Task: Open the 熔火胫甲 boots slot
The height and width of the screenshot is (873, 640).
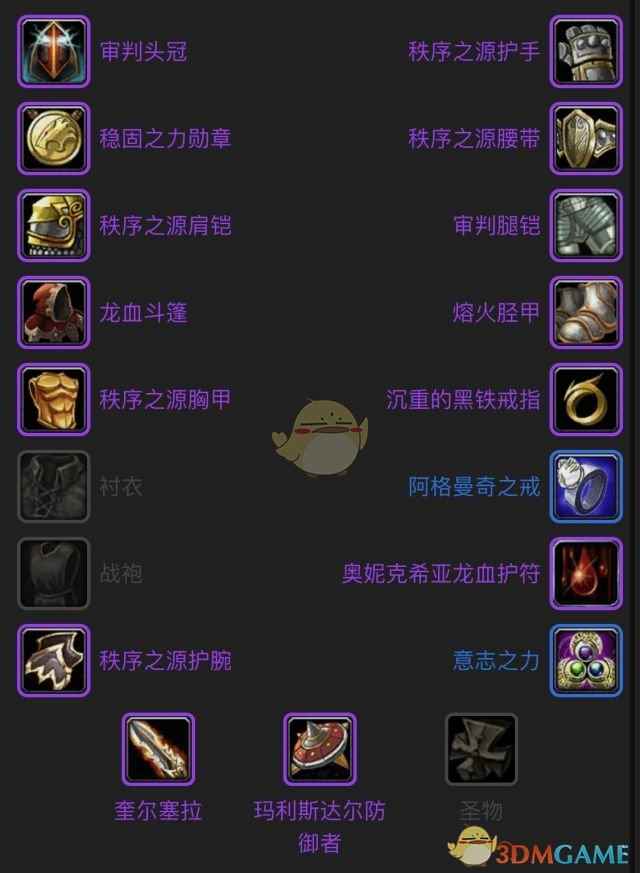Action: (x=586, y=312)
